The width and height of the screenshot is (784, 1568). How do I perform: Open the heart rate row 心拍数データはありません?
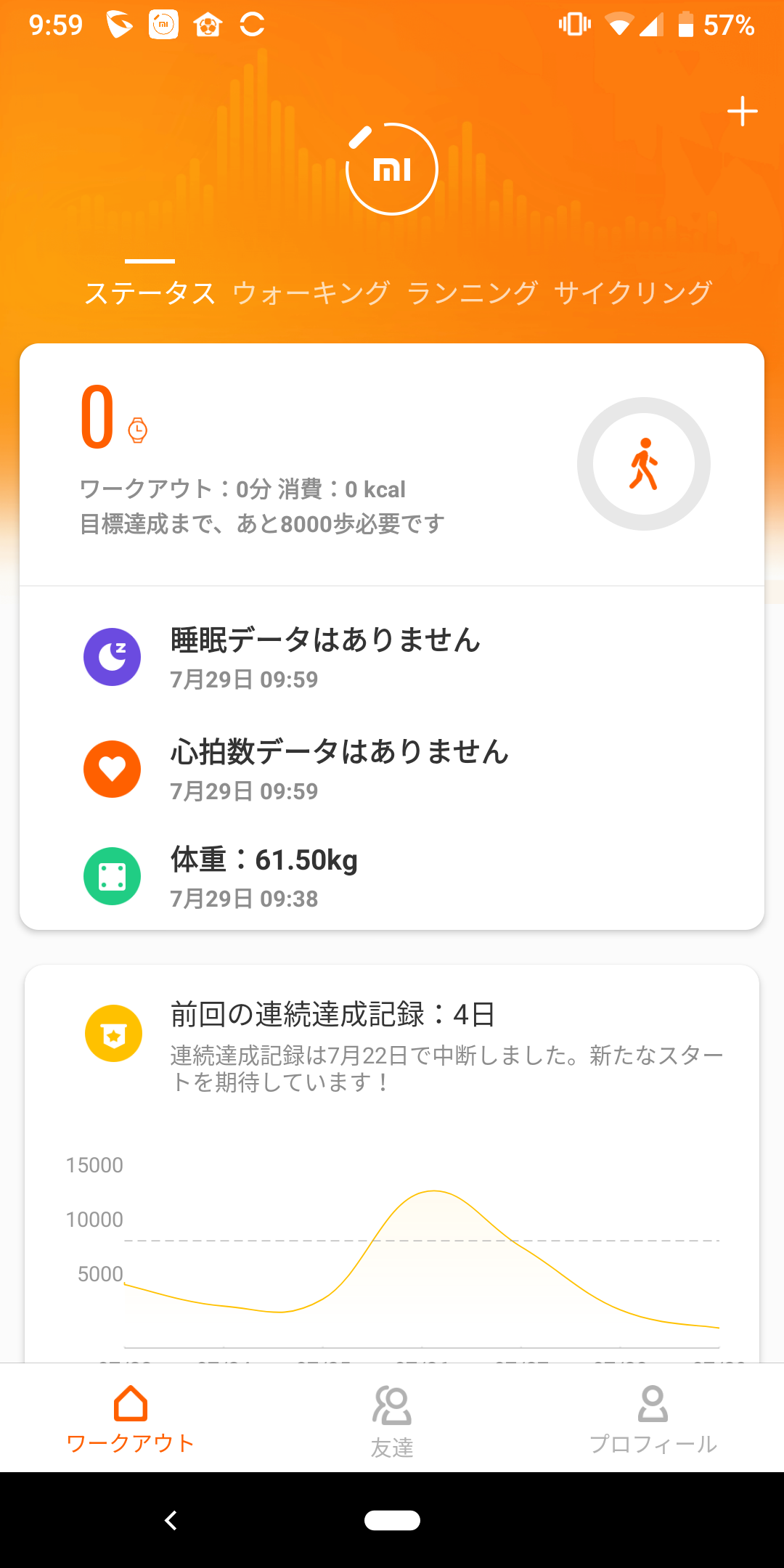(392, 769)
